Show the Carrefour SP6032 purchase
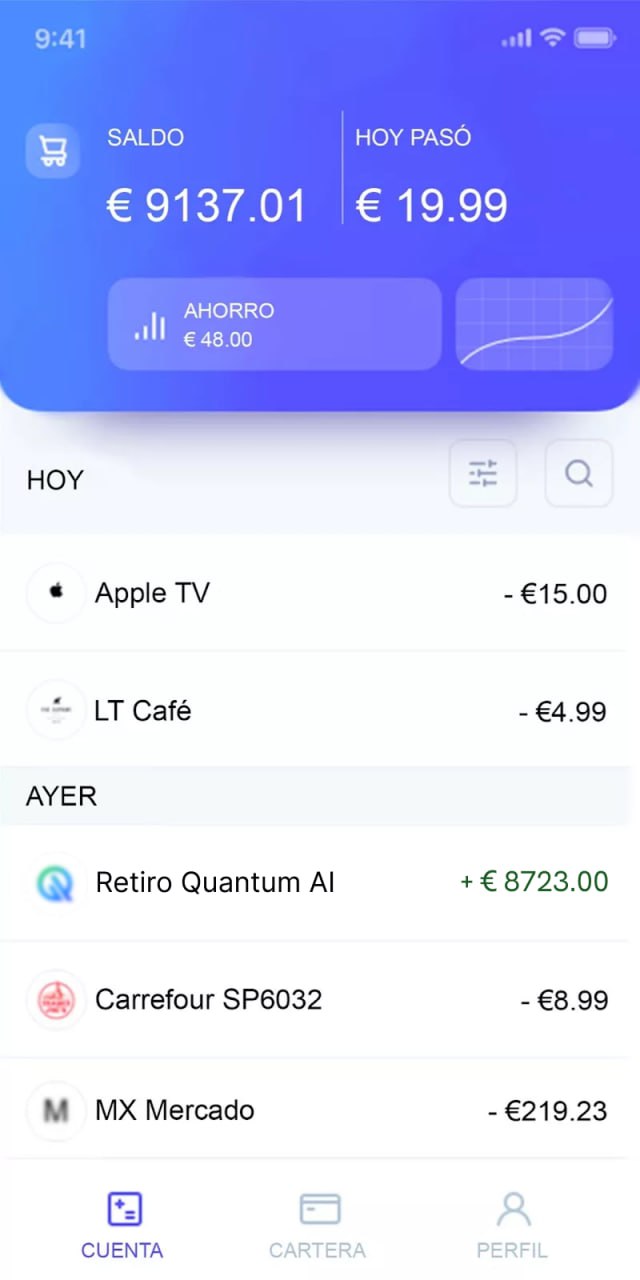The image size is (640, 1280). pos(316,999)
